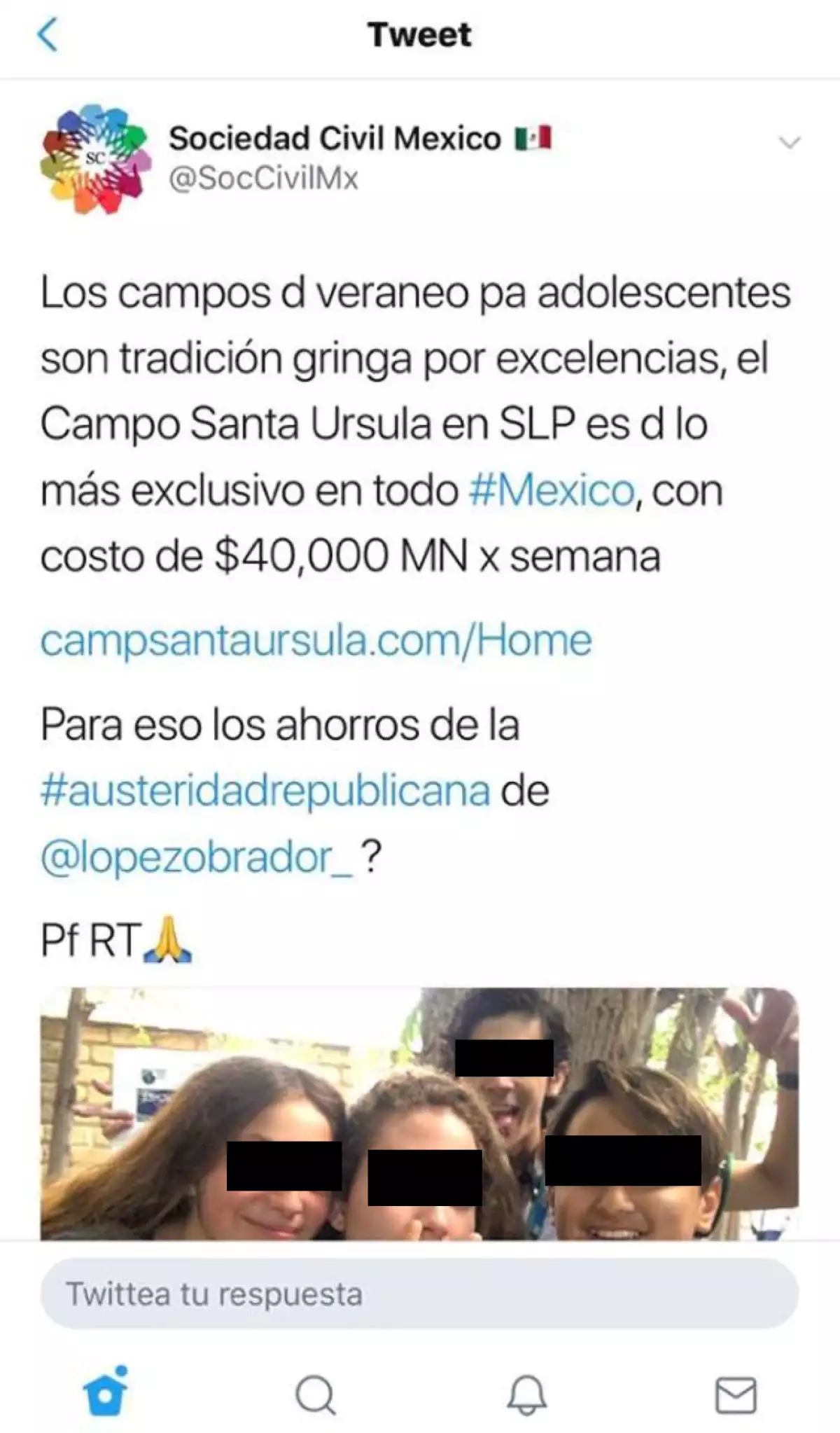Tap the Twittea tu respuesta field

[x=419, y=1294]
